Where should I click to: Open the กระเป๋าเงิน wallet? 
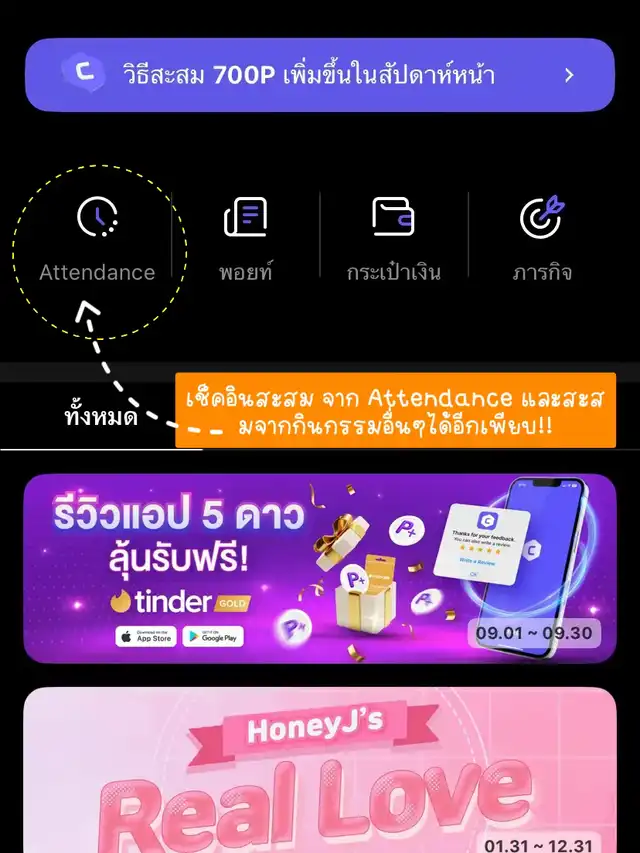tap(393, 238)
